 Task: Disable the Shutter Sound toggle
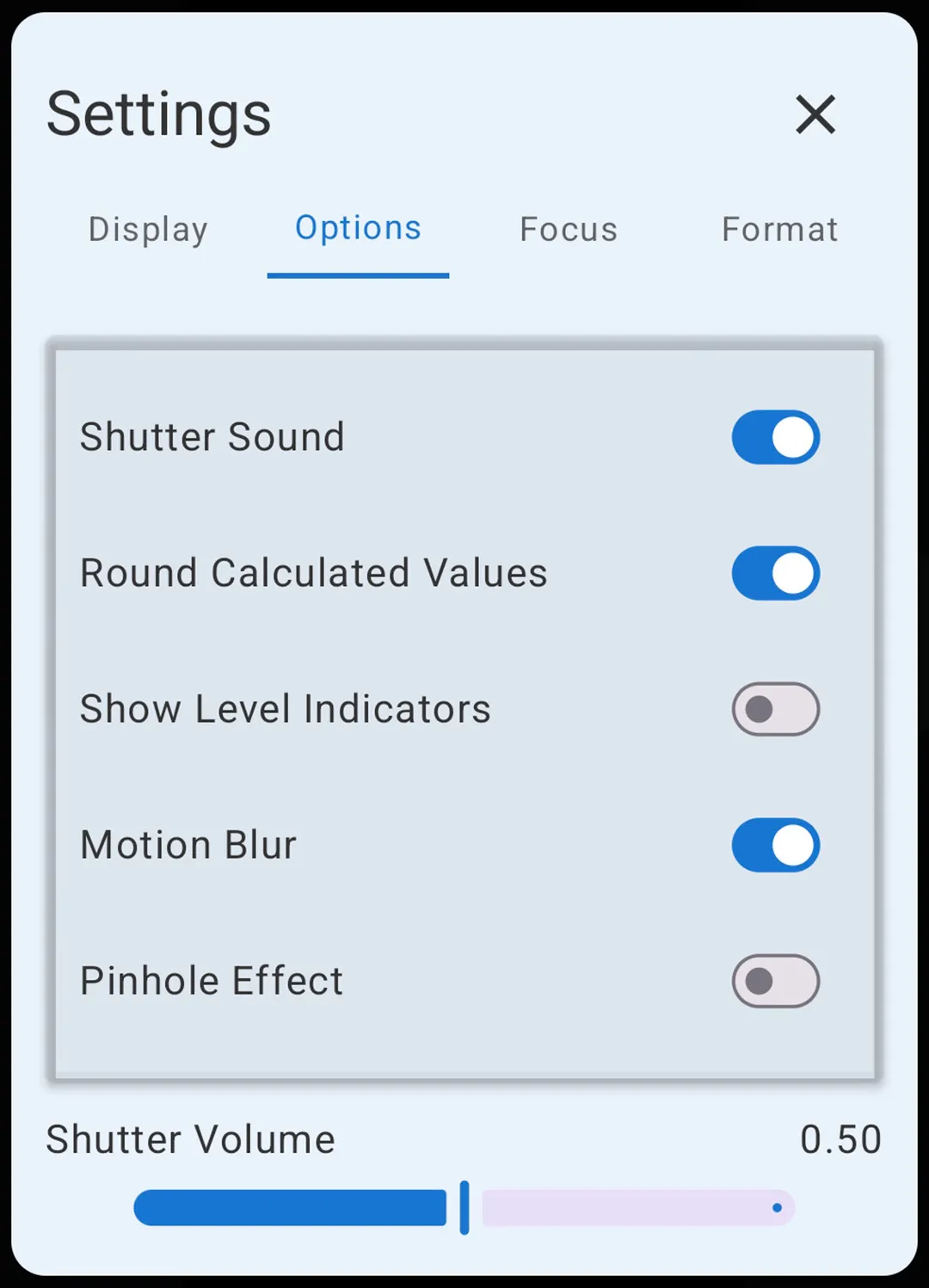tap(774, 437)
